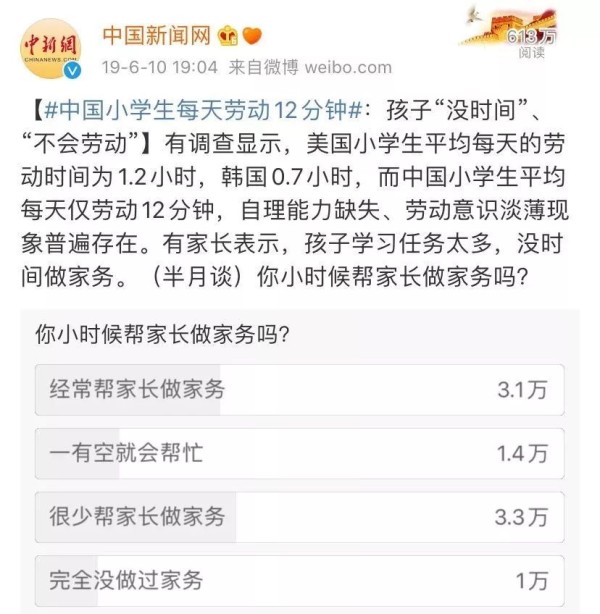Open the 中国新闻网 account name
600x614 pixels.
[x=156, y=36]
